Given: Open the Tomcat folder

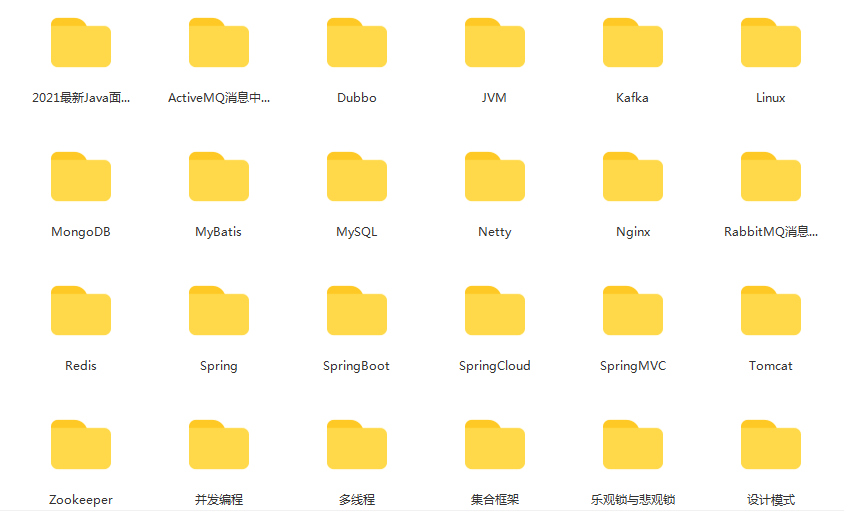Looking at the screenshot, I should tap(771, 311).
